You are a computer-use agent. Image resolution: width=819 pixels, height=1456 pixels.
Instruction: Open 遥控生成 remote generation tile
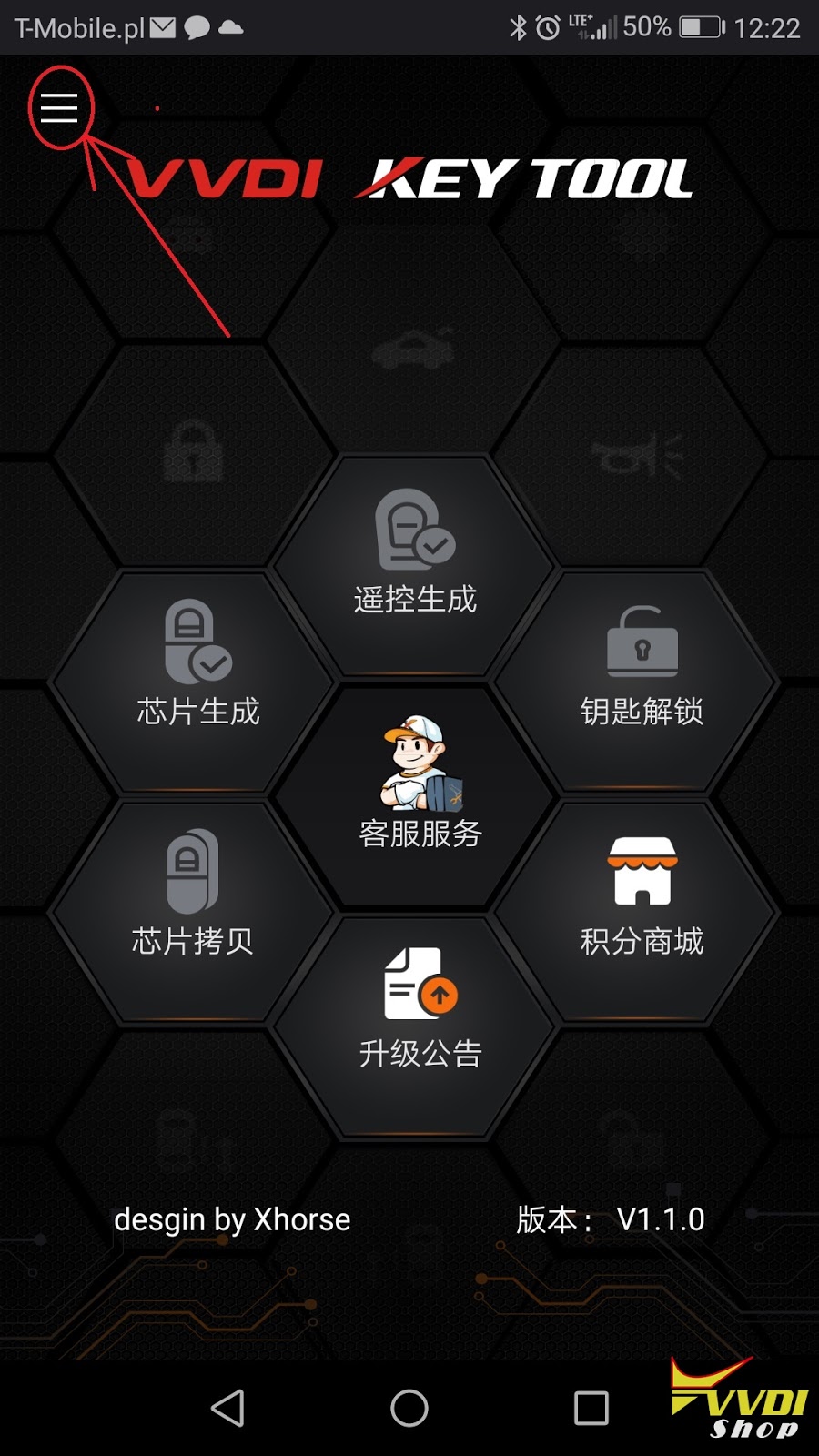tap(415, 564)
